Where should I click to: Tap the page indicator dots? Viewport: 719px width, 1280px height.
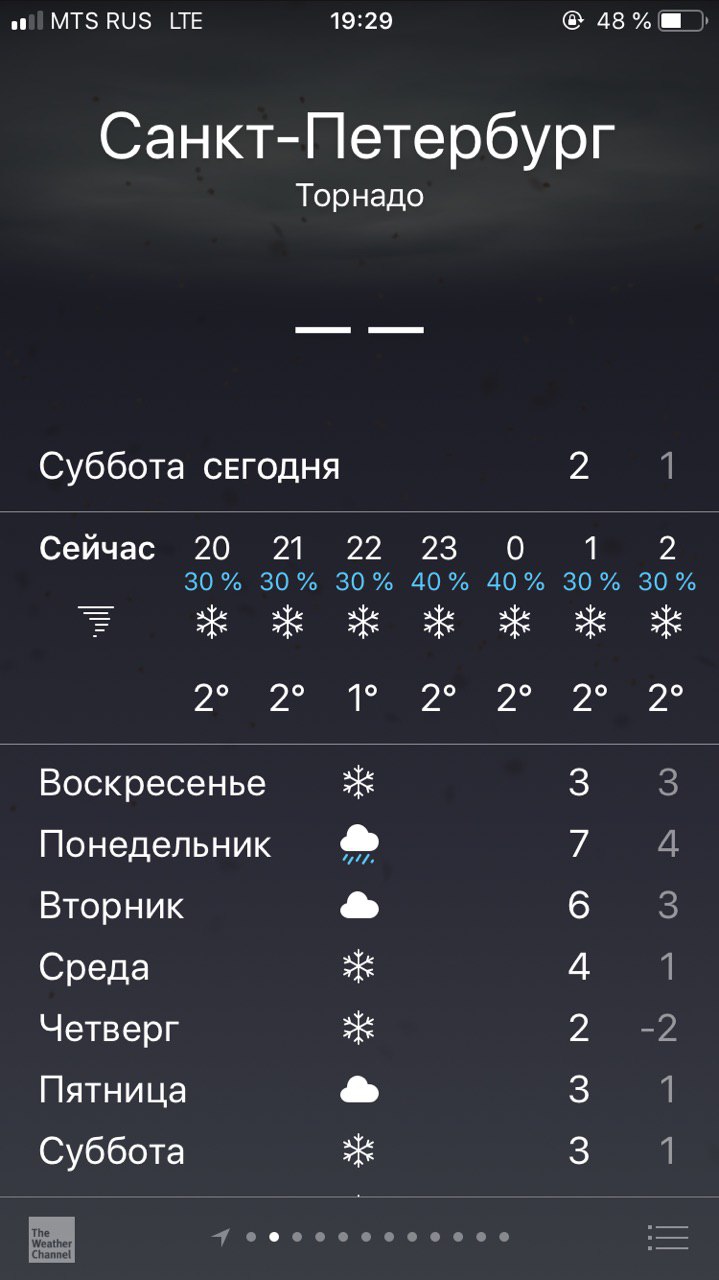coord(361,1237)
